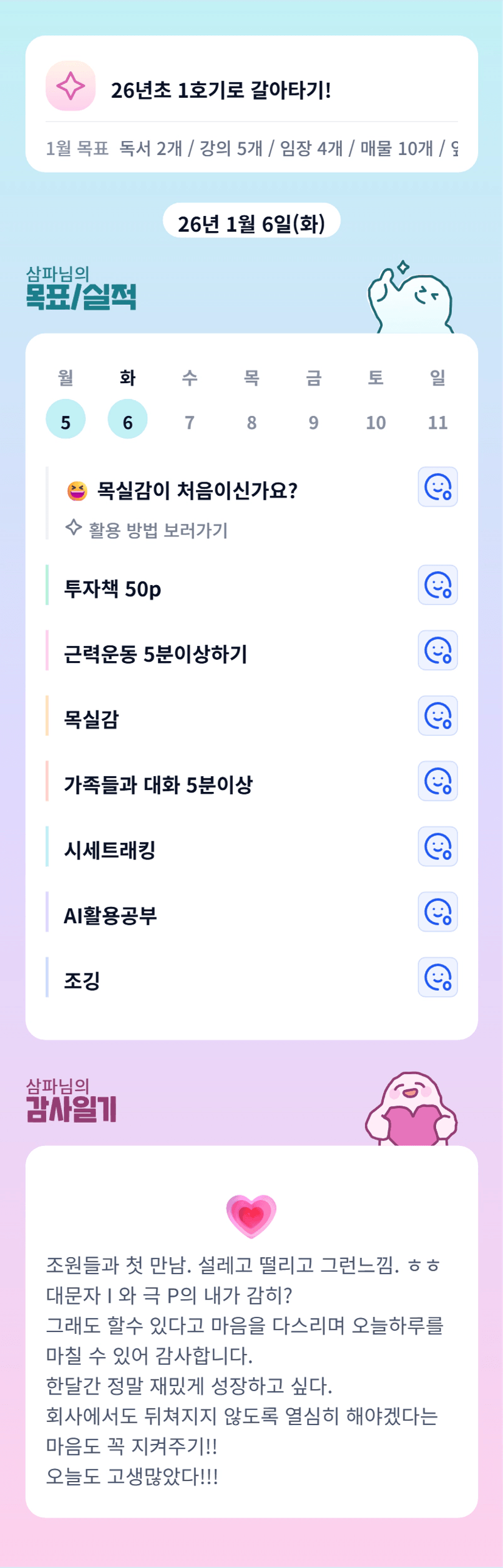Add an emoji result for 시세트래킹
The width and height of the screenshot is (503, 1568).
(437, 846)
